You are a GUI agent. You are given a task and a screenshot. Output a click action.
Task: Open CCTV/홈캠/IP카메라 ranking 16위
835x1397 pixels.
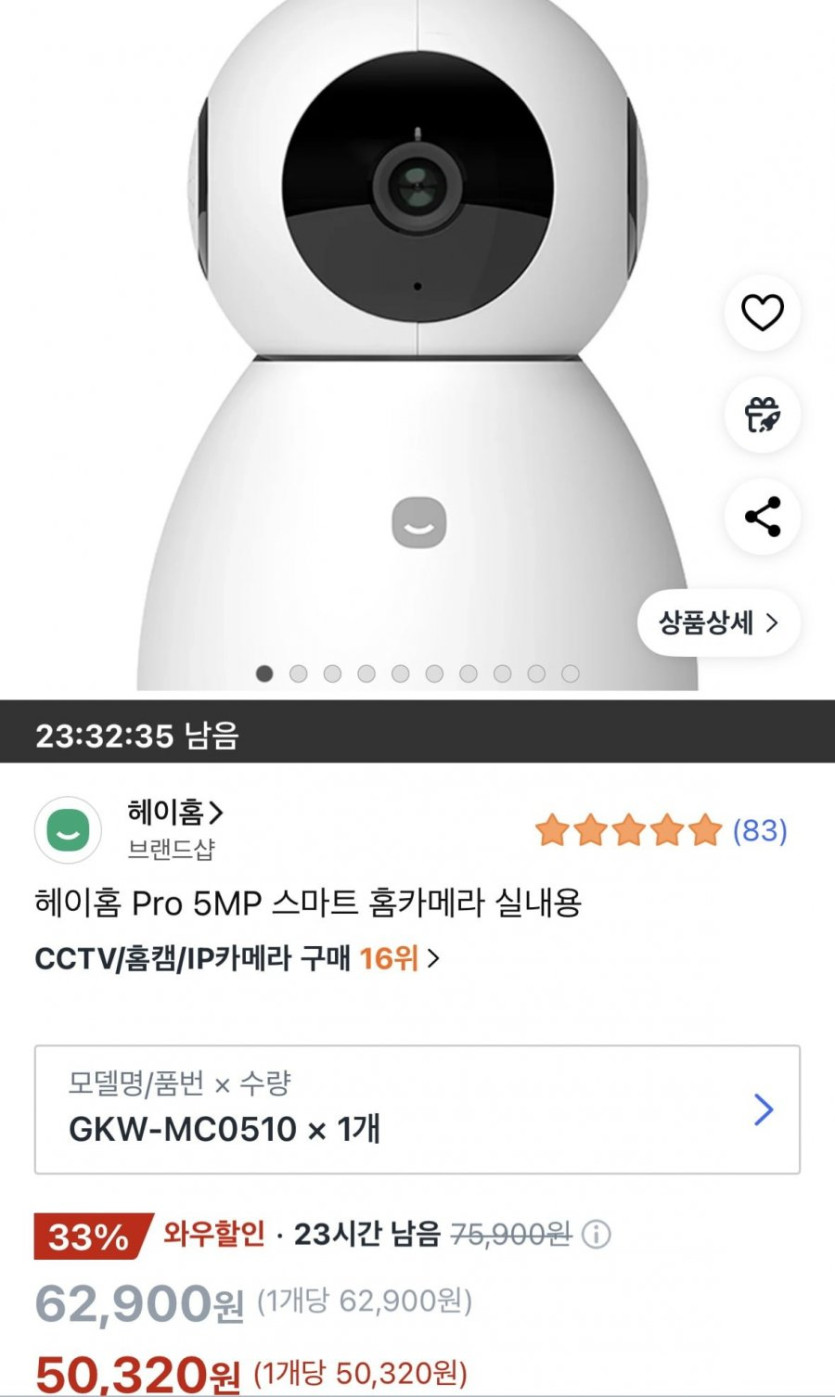point(237,959)
